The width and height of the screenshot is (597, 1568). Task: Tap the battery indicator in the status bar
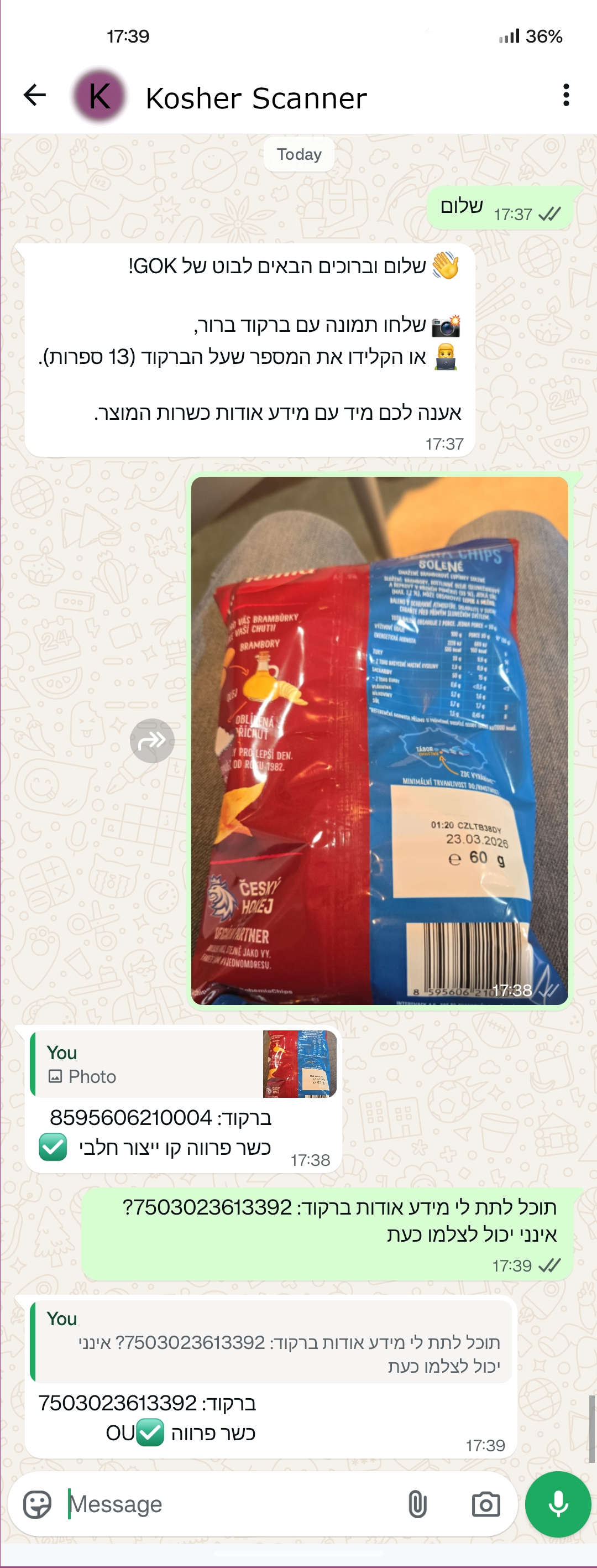coord(542,36)
